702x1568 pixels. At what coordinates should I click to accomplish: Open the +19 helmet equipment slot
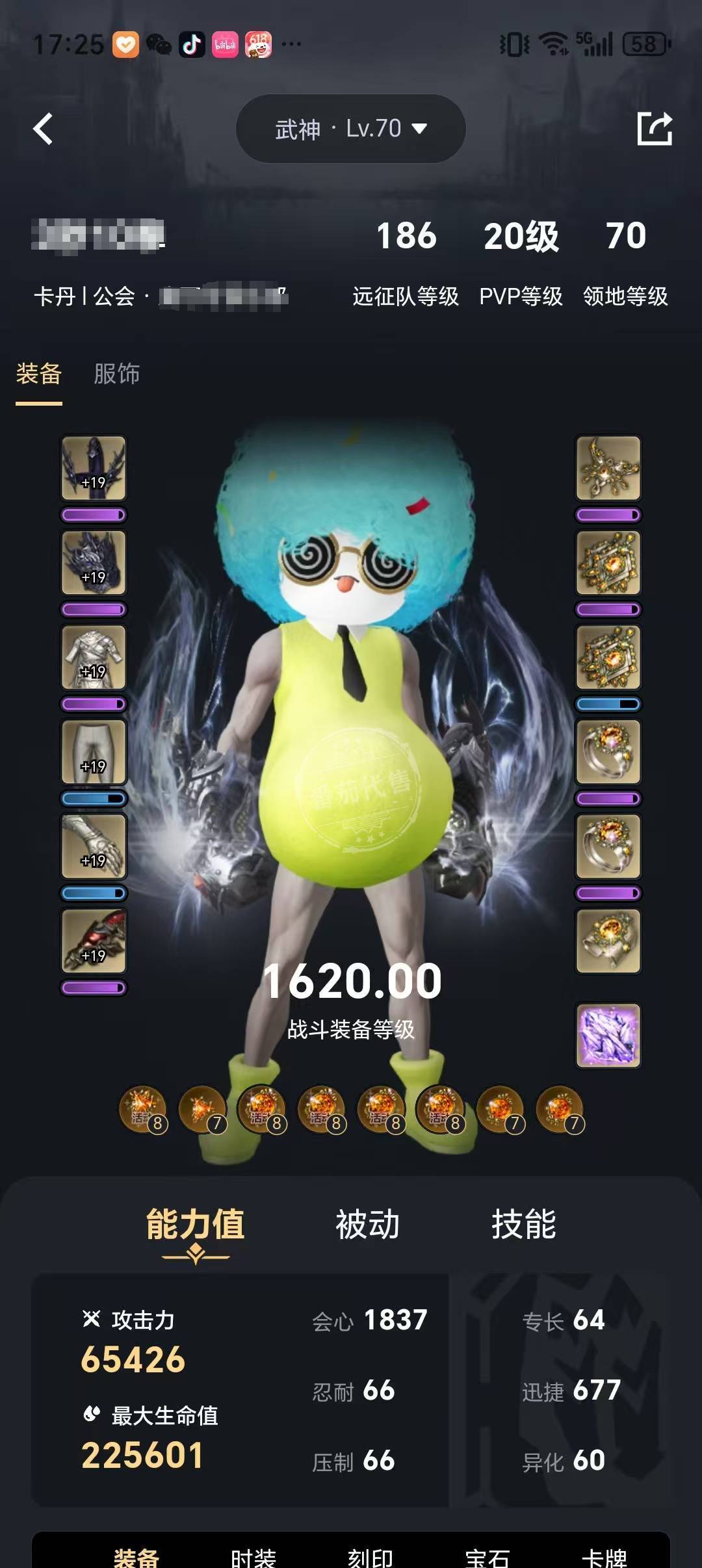click(94, 468)
